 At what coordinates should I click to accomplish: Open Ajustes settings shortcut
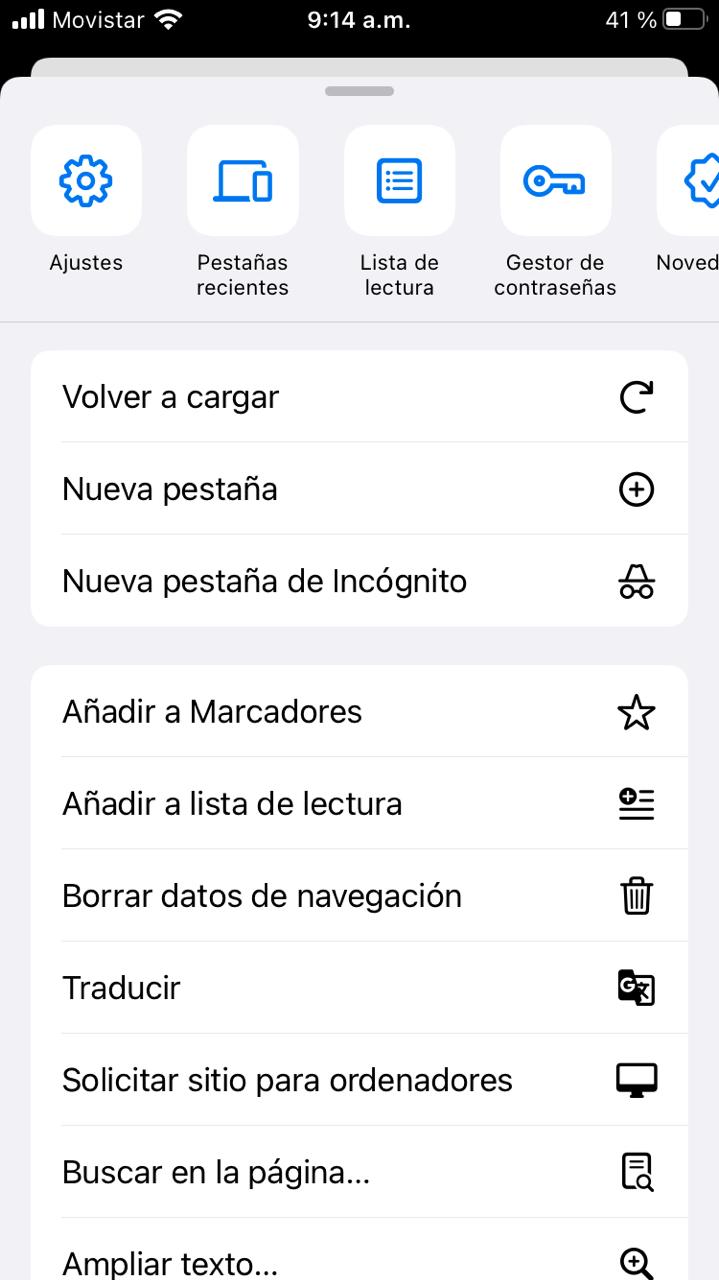(86, 181)
